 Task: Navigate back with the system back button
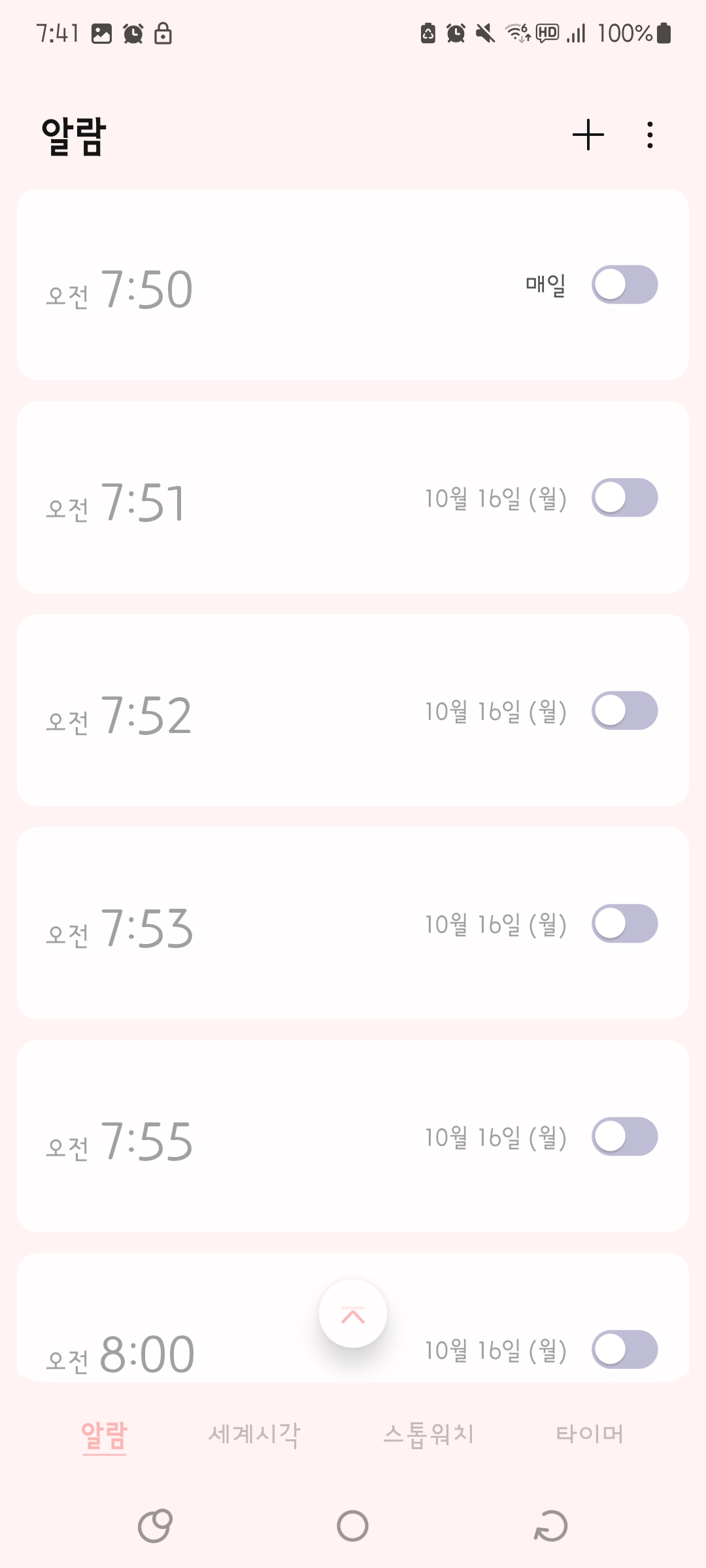(x=550, y=1526)
